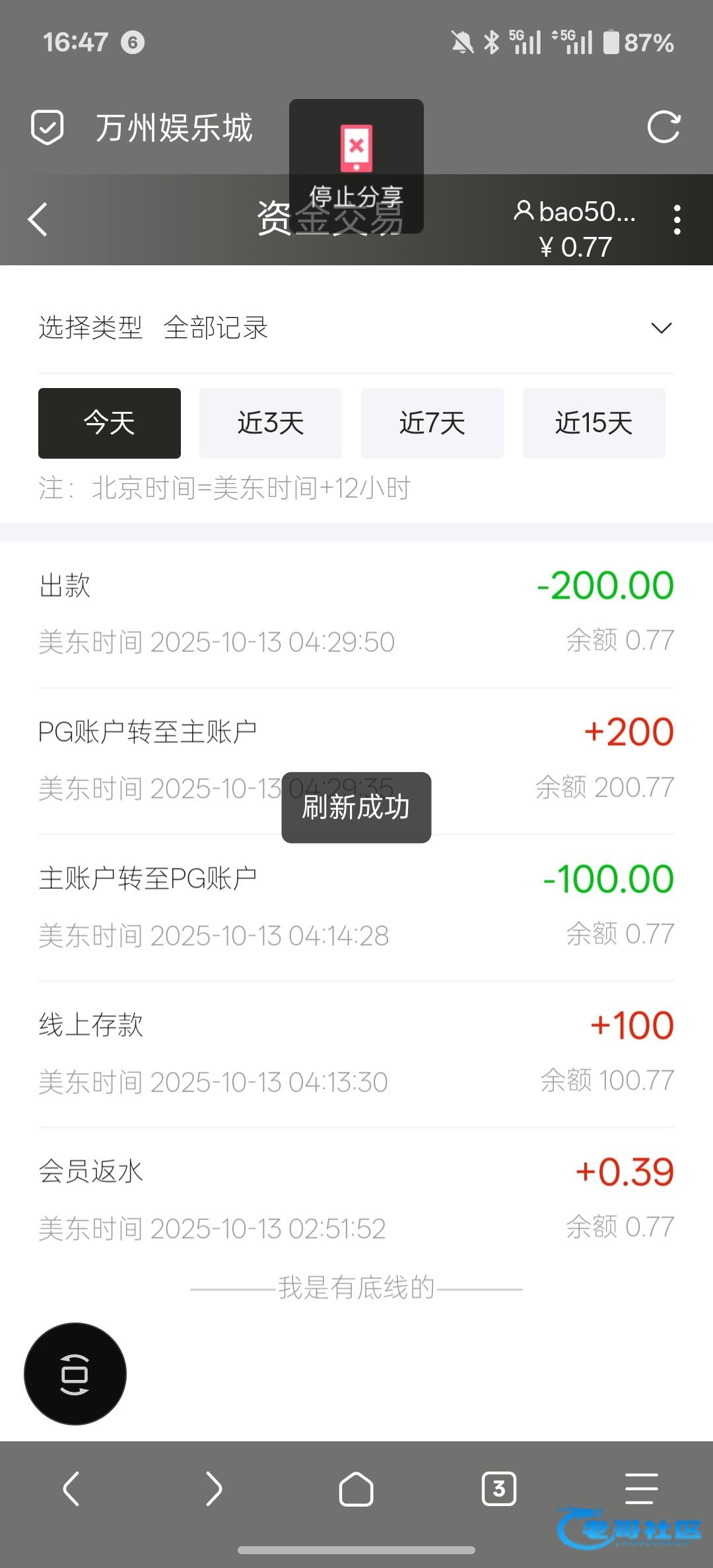713x1568 pixels.
Task: Open the bao50 account balance info
Action: (x=575, y=228)
